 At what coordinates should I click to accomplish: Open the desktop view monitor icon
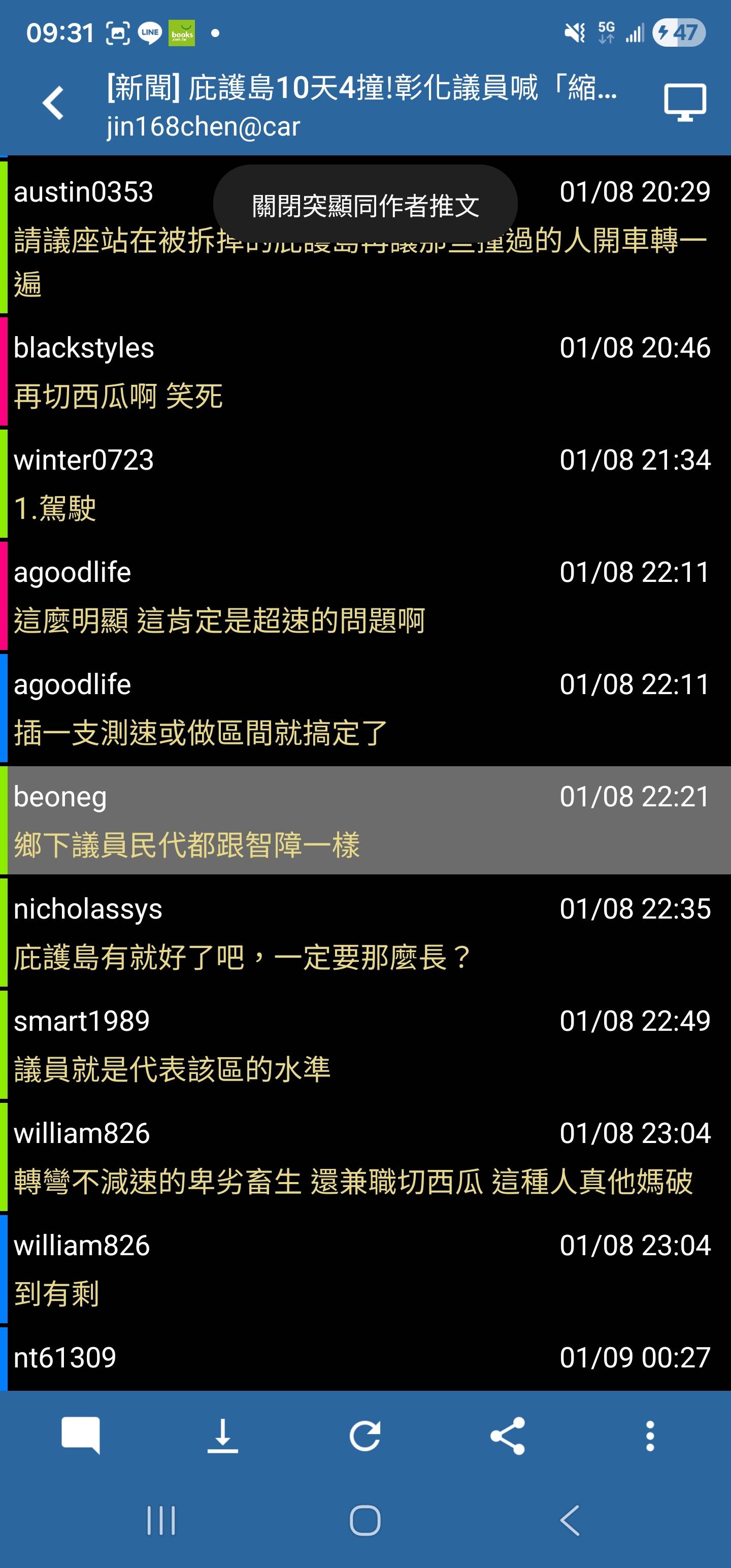(x=685, y=103)
